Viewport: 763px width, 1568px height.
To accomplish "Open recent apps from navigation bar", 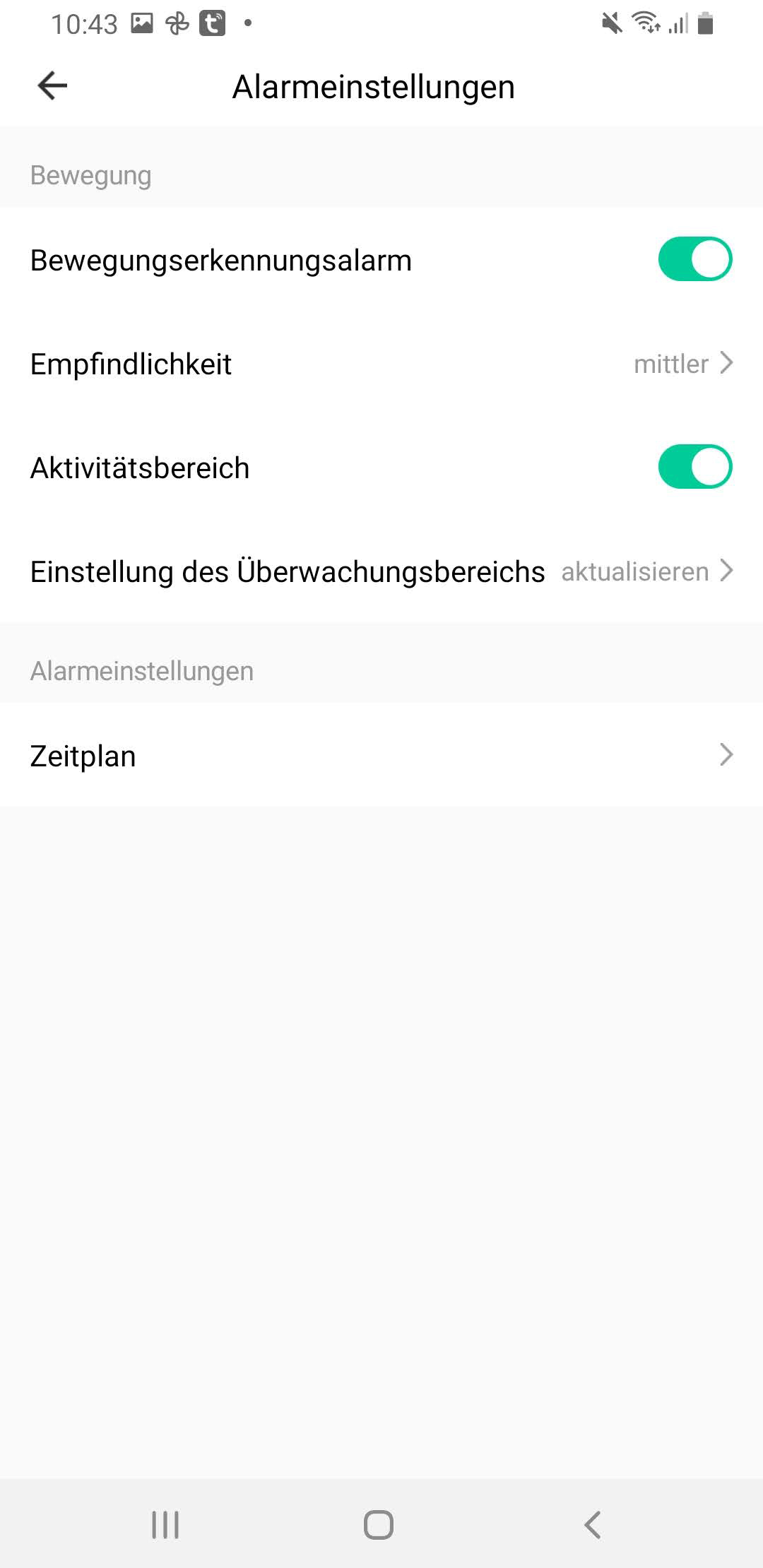I will click(165, 1524).
